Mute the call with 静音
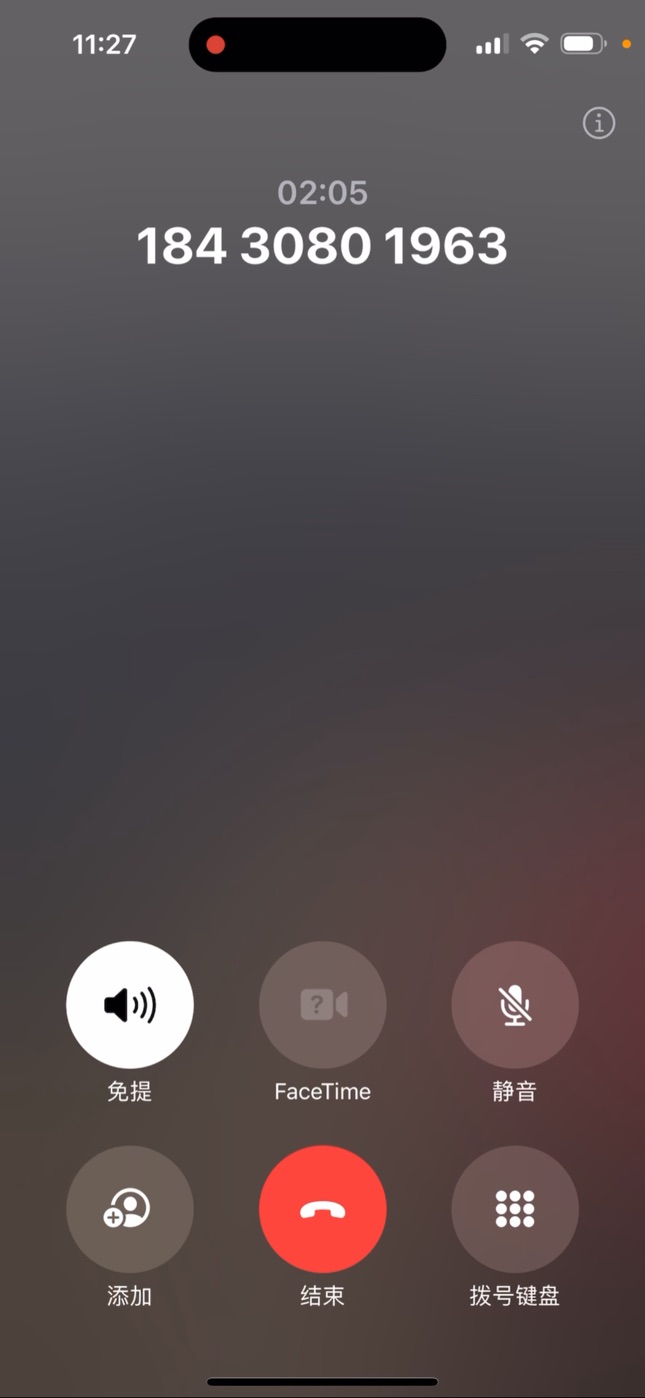 click(x=515, y=1005)
